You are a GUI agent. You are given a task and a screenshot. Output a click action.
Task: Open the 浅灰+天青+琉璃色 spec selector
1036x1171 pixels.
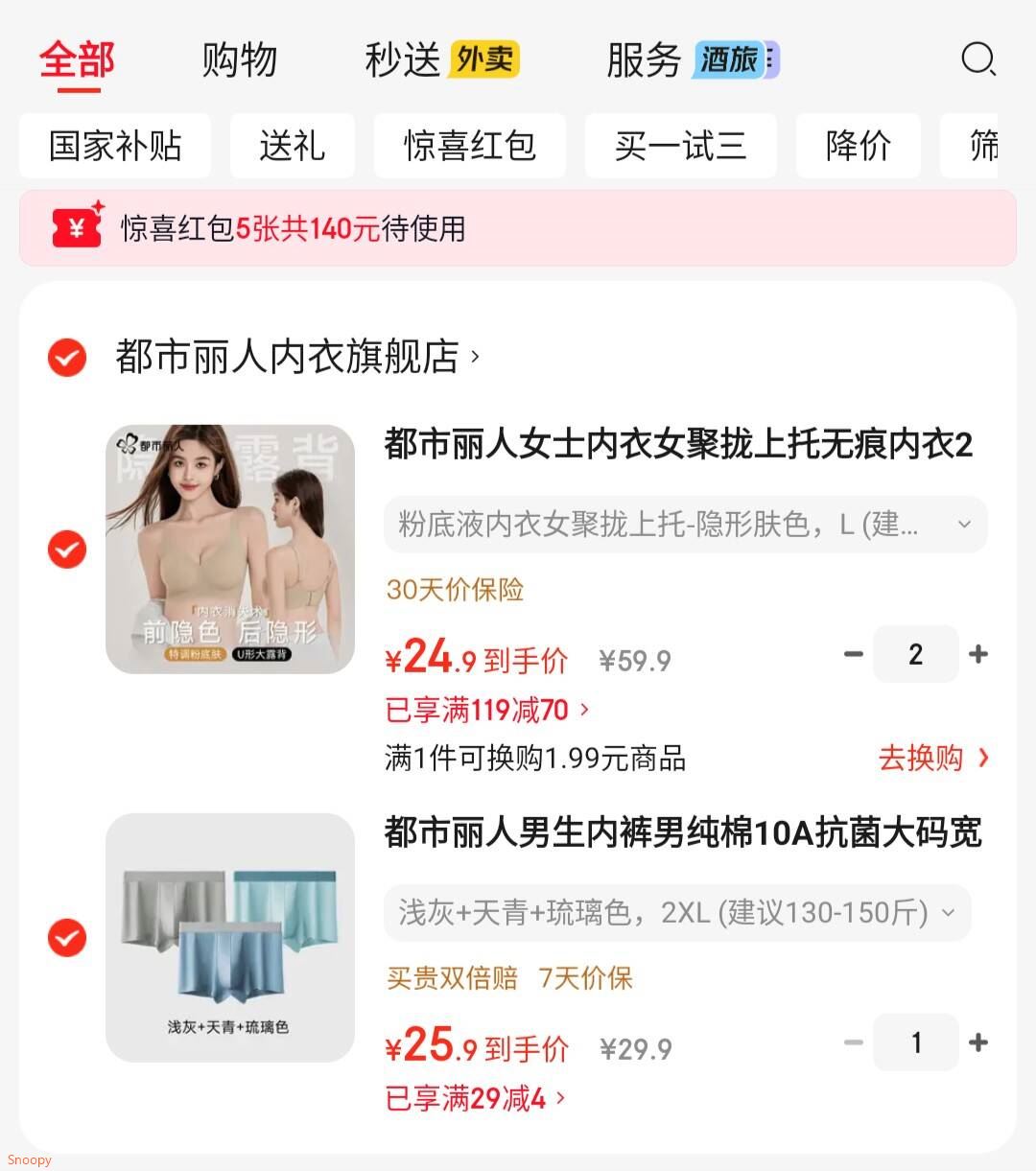(x=674, y=913)
